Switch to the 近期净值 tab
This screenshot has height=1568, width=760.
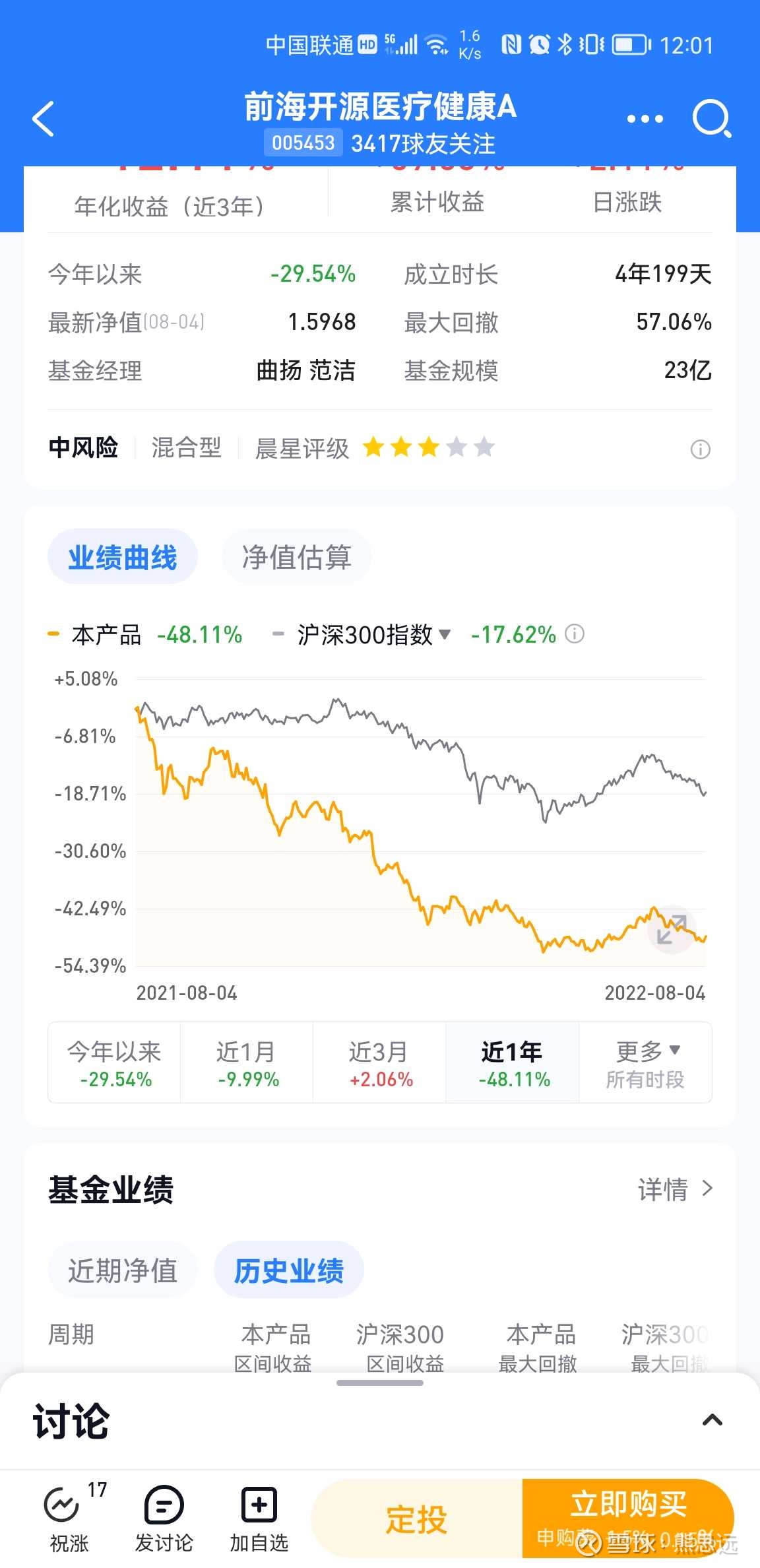123,1270
